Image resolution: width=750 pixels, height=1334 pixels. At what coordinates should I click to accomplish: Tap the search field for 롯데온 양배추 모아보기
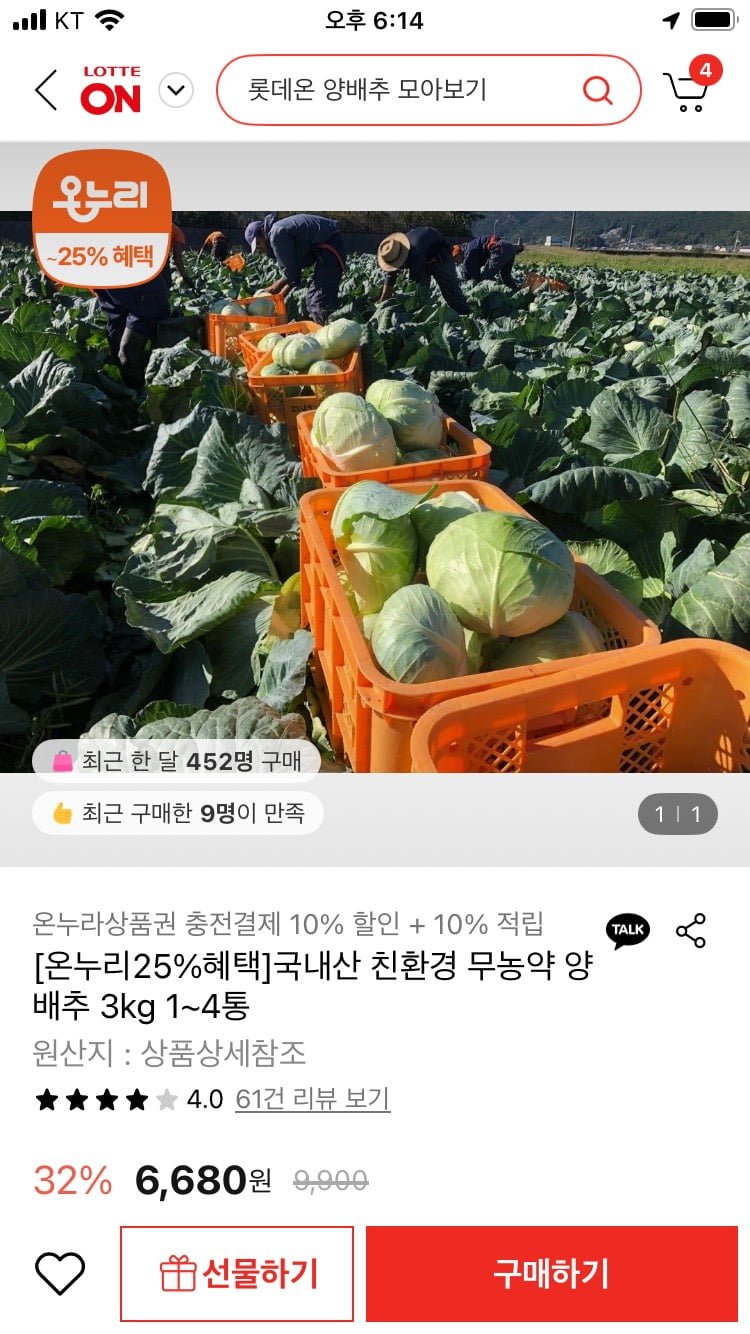400,90
